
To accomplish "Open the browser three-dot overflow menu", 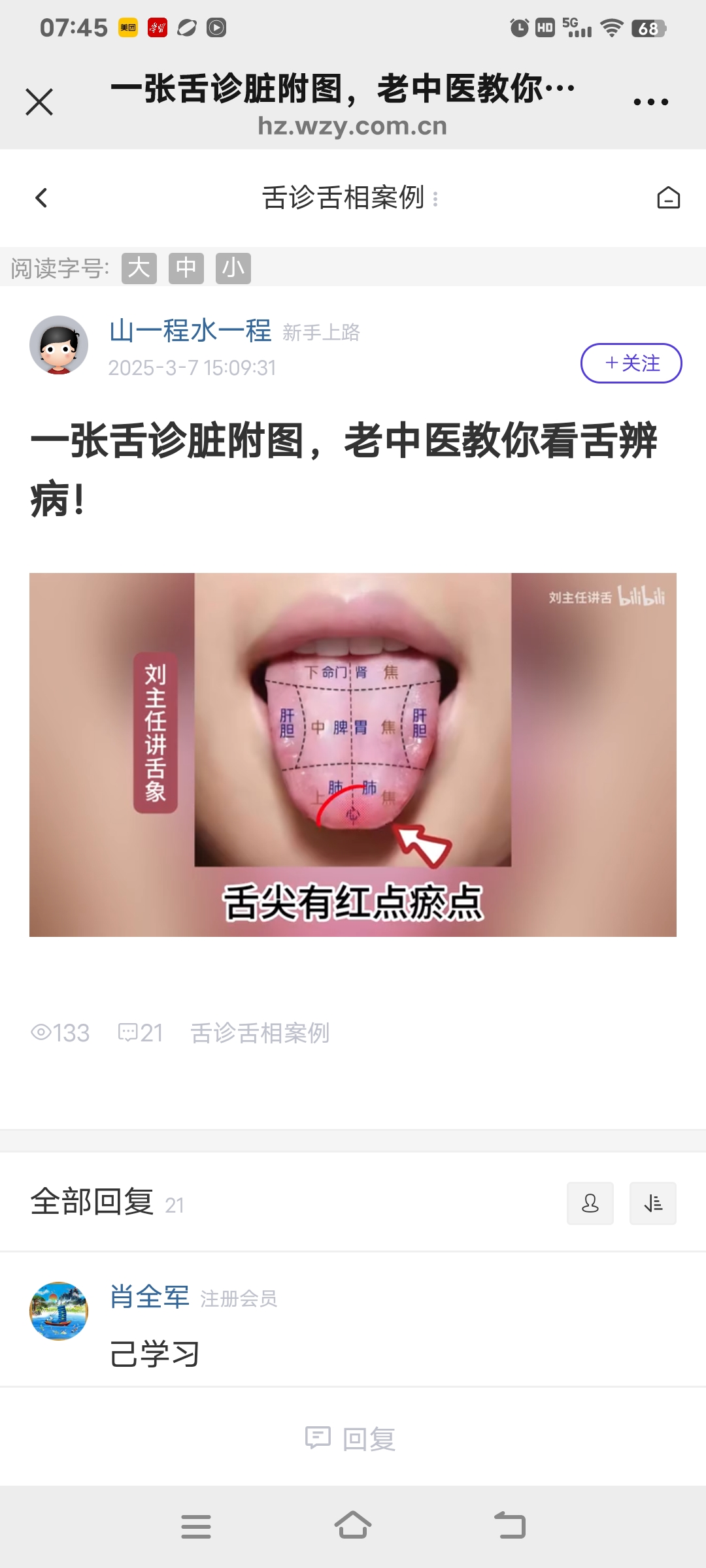I will [650, 102].
